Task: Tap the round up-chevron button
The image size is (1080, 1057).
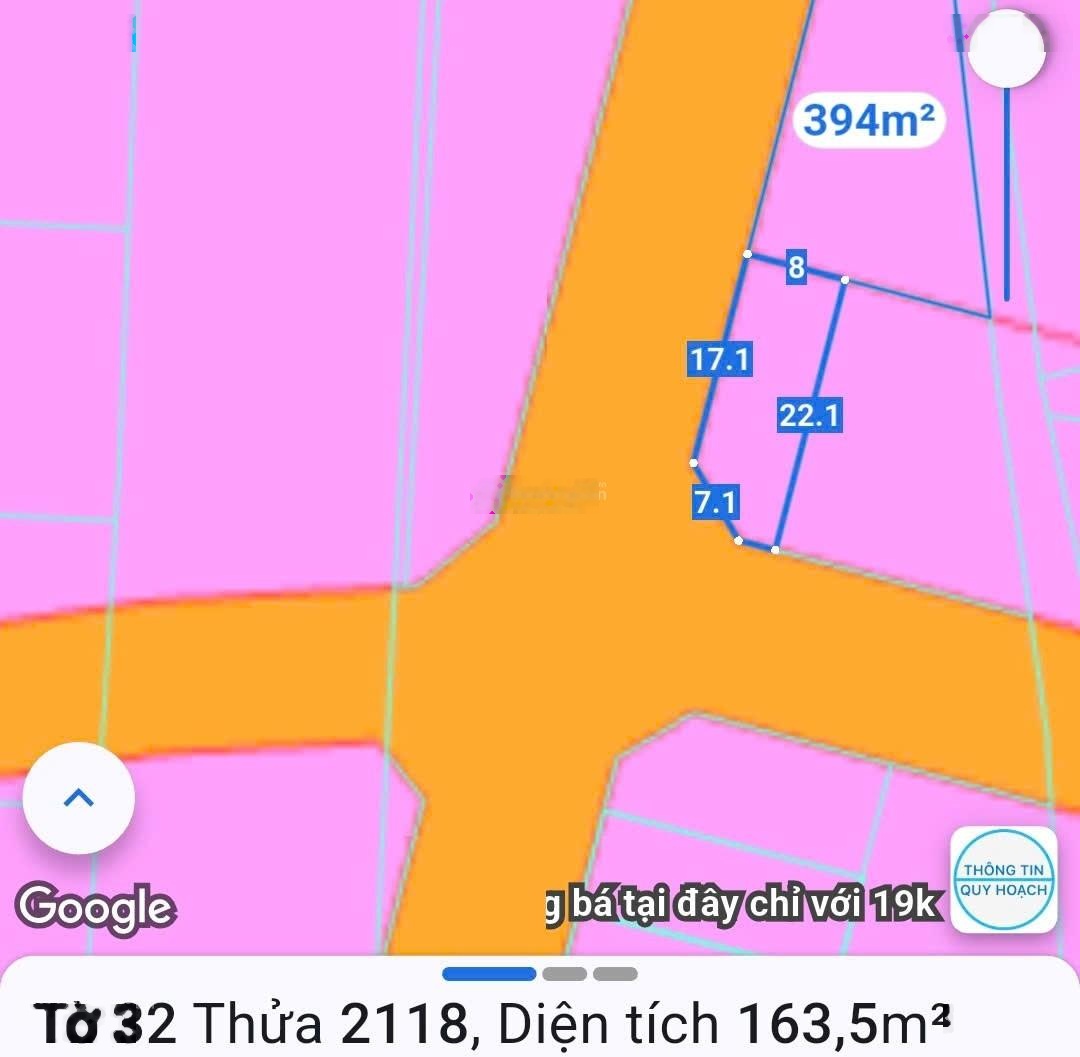Action: tap(79, 798)
